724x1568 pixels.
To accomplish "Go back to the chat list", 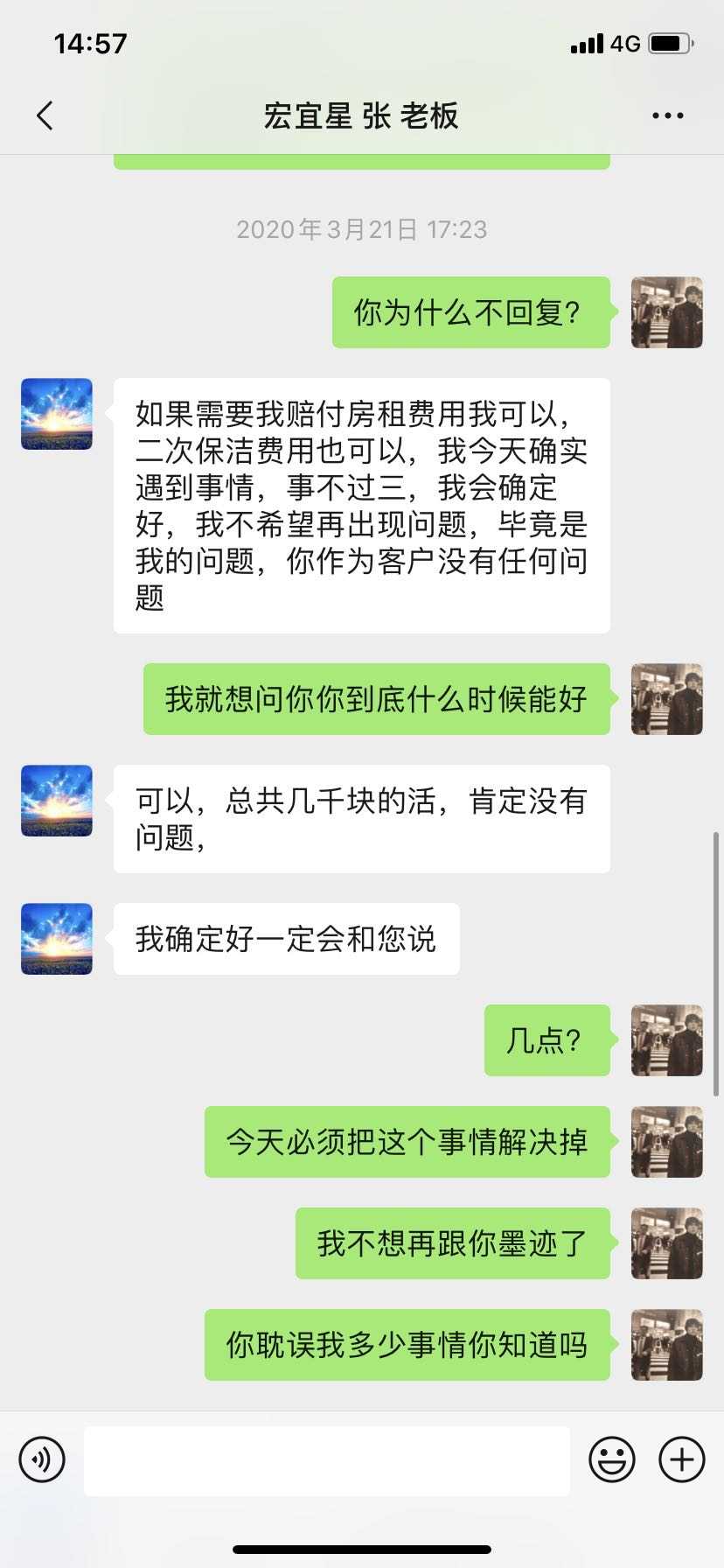I will [x=45, y=115].
